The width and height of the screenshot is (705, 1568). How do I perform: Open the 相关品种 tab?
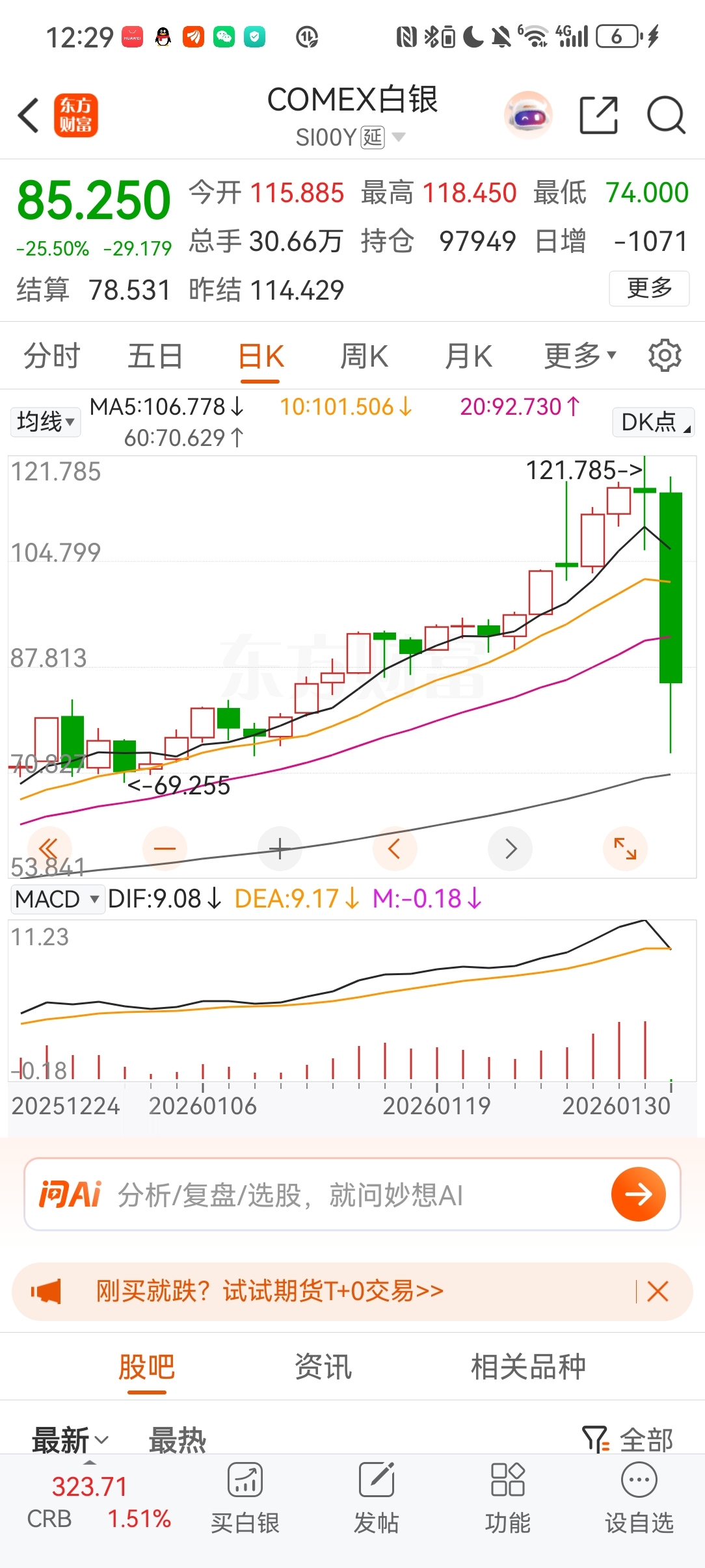click(x=528, y=1366)
